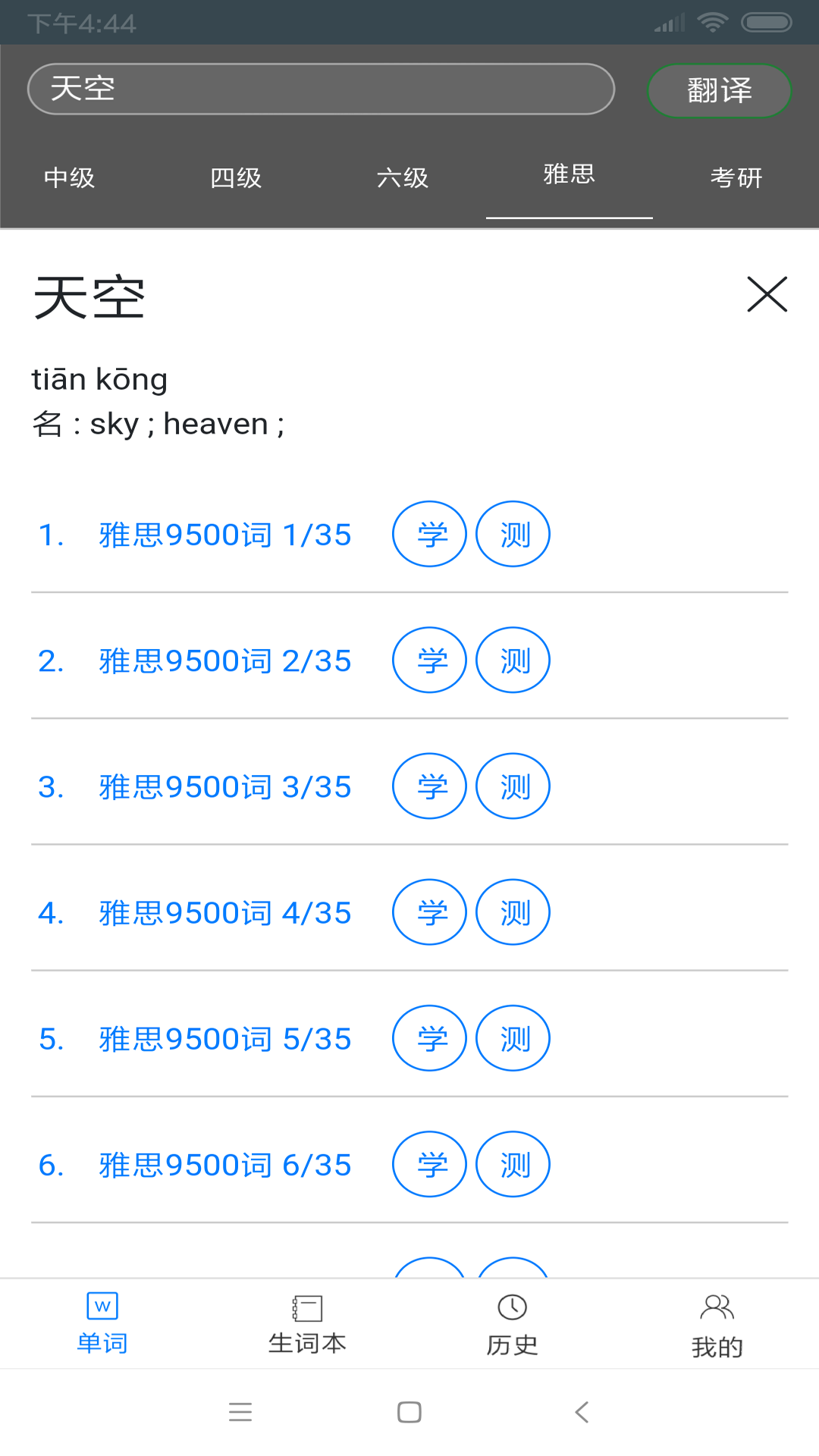Open 雅思9500词 4/35 list

tap(225, 912)
